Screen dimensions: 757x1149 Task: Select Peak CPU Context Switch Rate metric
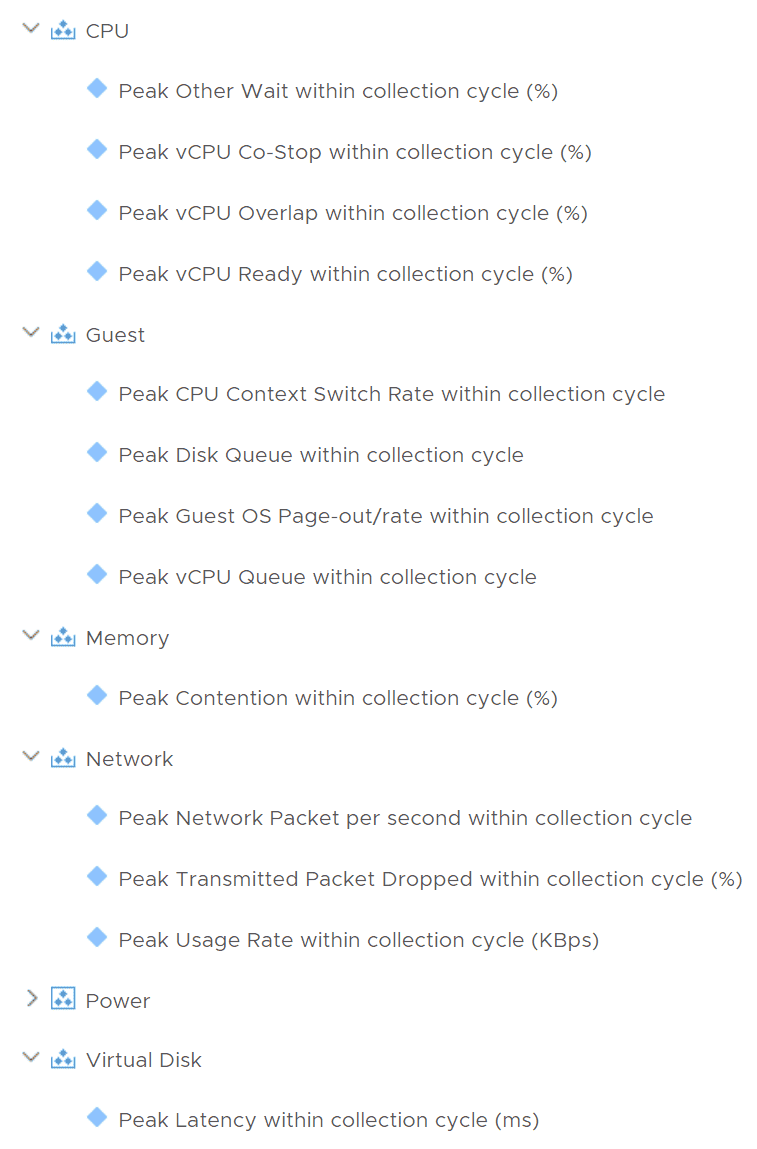tap(391, 394)
